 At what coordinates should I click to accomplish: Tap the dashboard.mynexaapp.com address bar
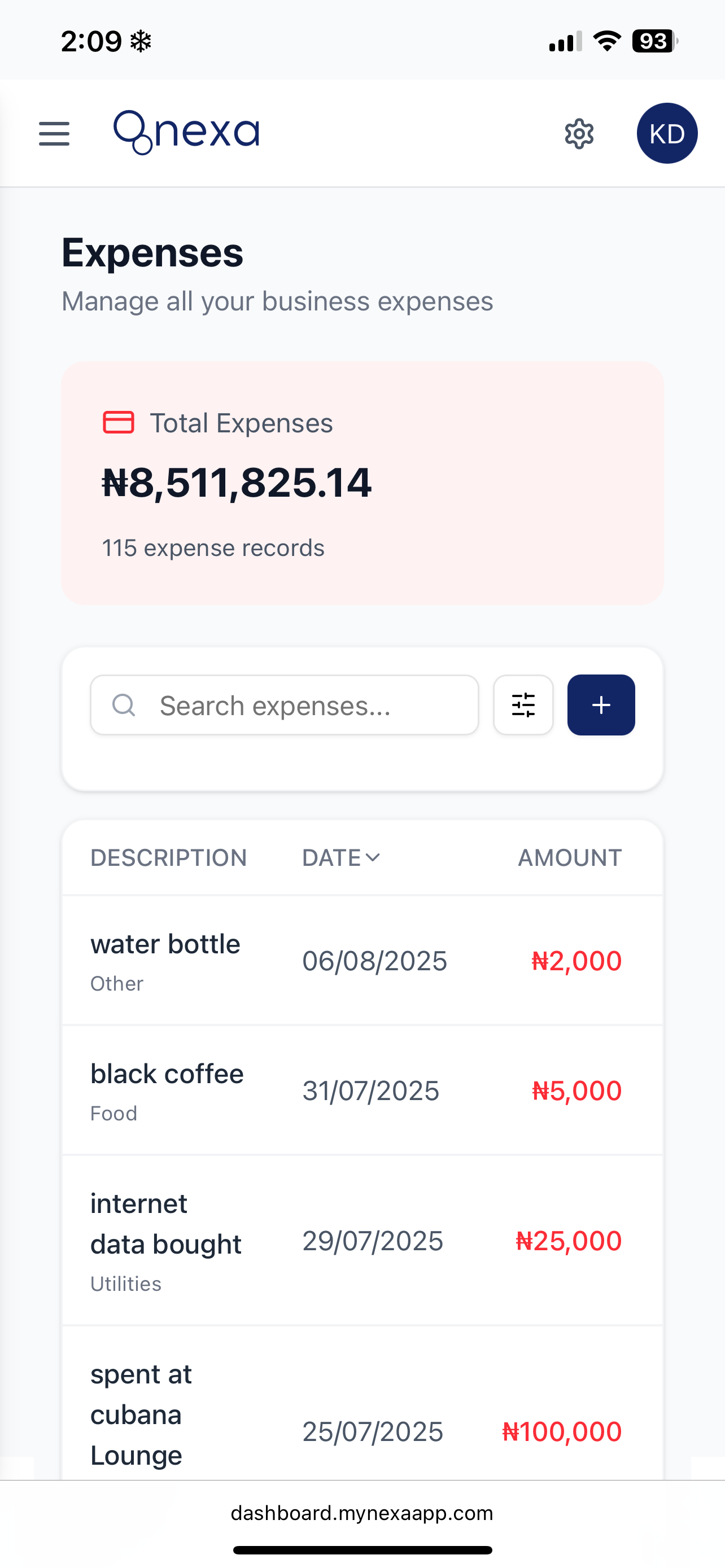362,1513
